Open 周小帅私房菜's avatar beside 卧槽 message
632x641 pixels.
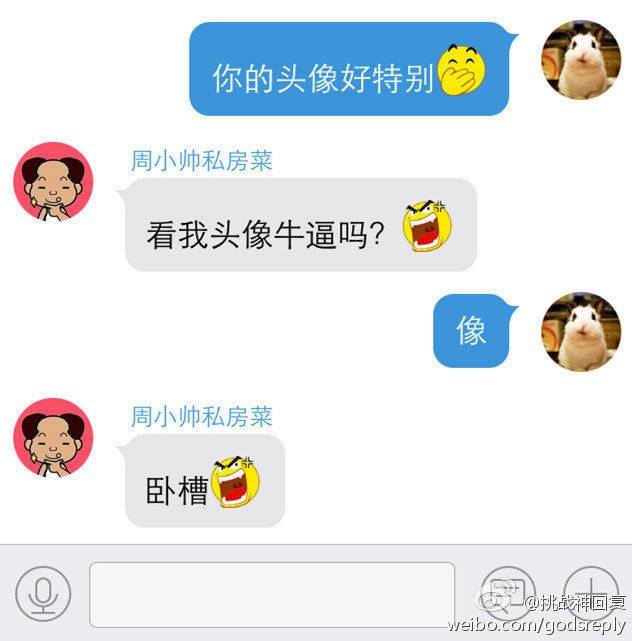click(52, 438)
